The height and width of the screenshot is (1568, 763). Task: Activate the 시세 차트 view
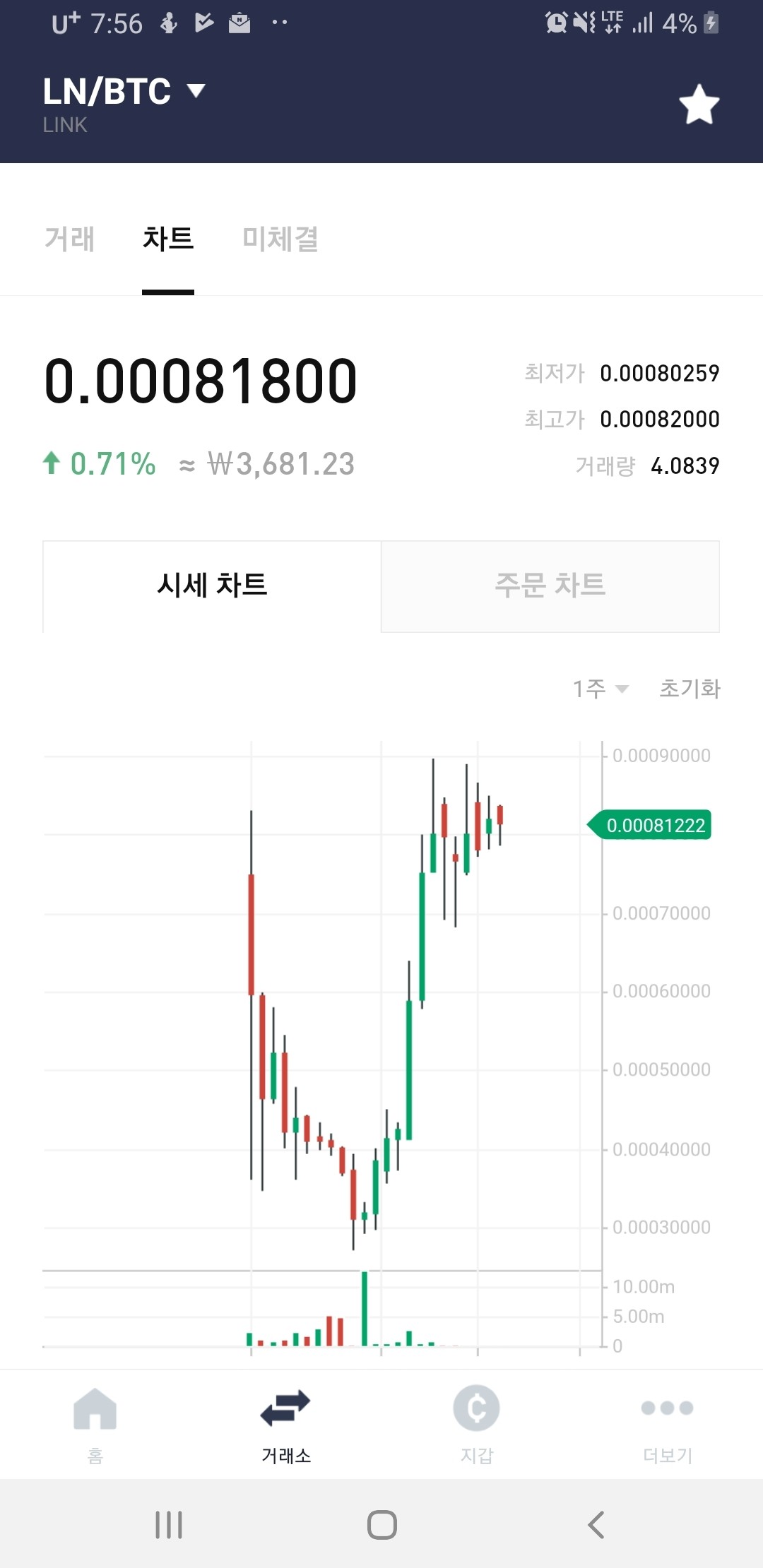point(212,586)
